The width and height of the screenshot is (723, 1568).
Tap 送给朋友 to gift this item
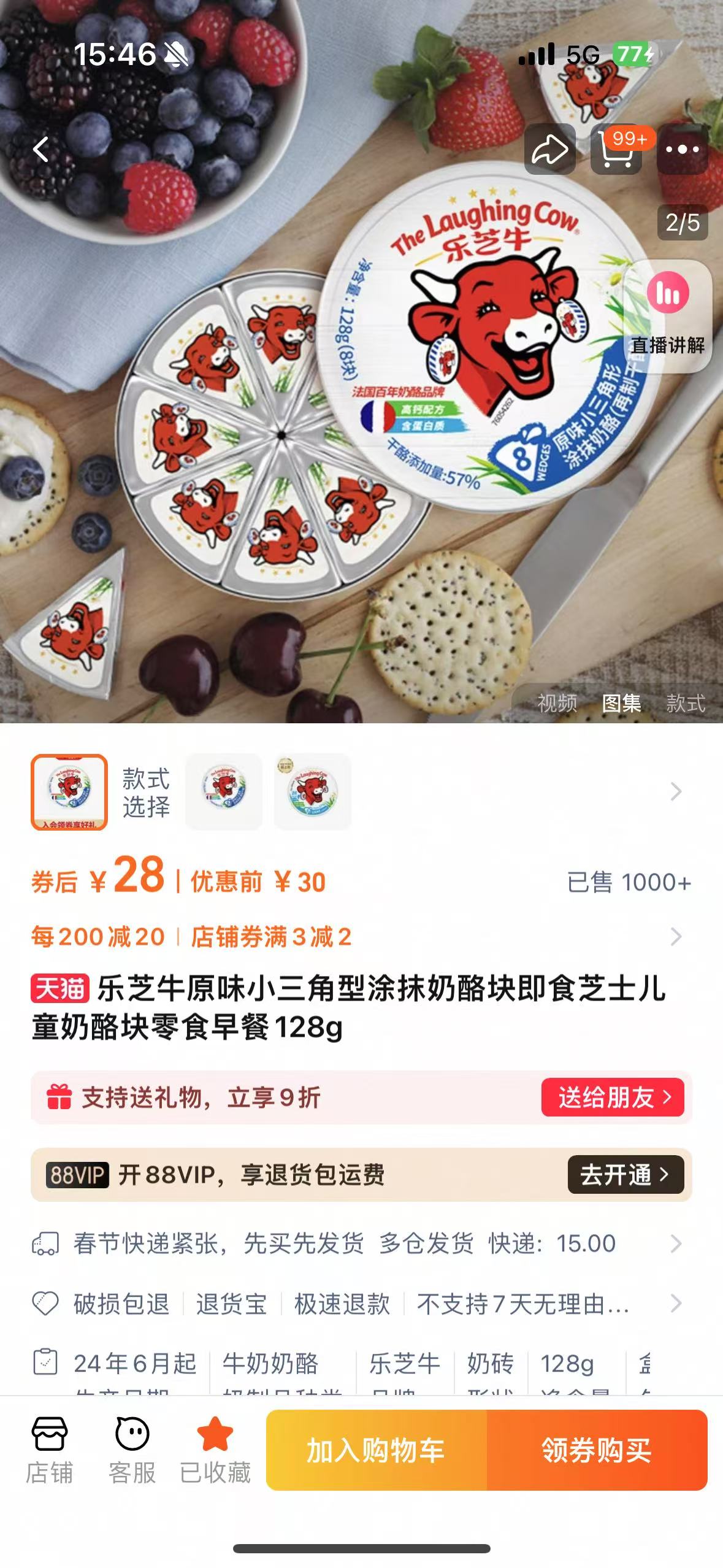point(612,1097)
